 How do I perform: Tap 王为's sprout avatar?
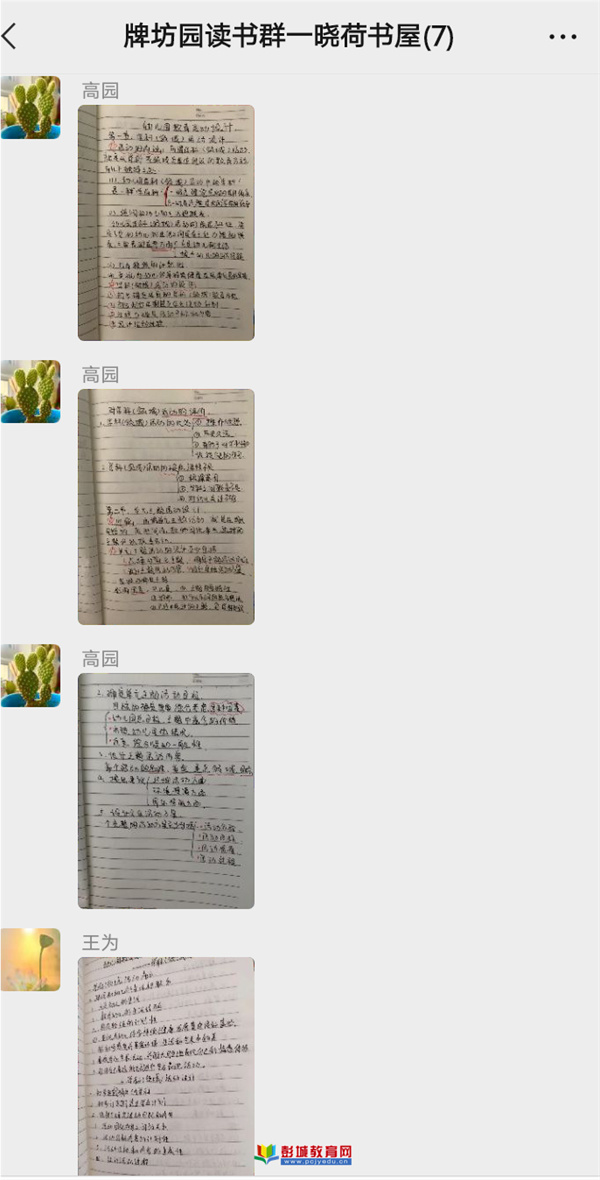30,959
